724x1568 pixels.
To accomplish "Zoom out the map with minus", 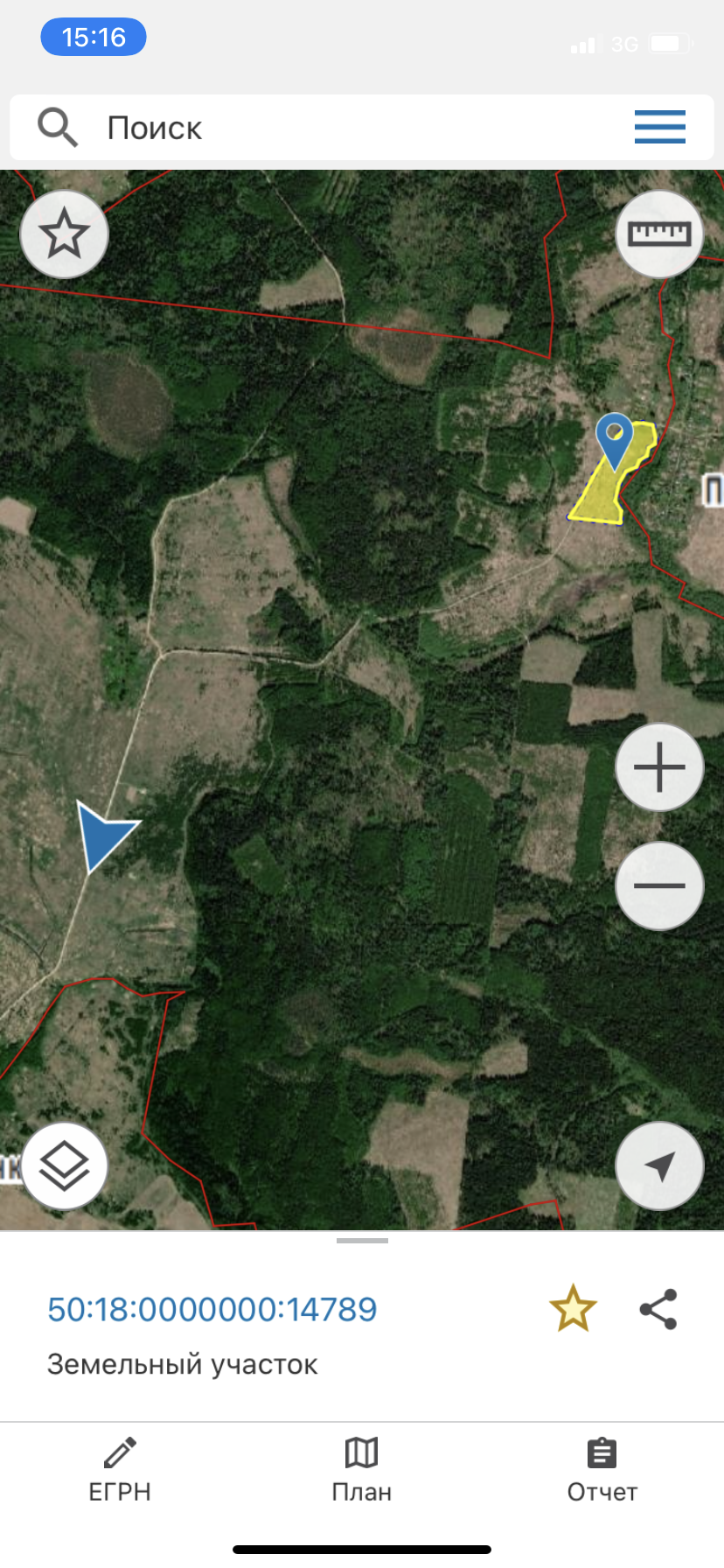I will pos(659,885).
